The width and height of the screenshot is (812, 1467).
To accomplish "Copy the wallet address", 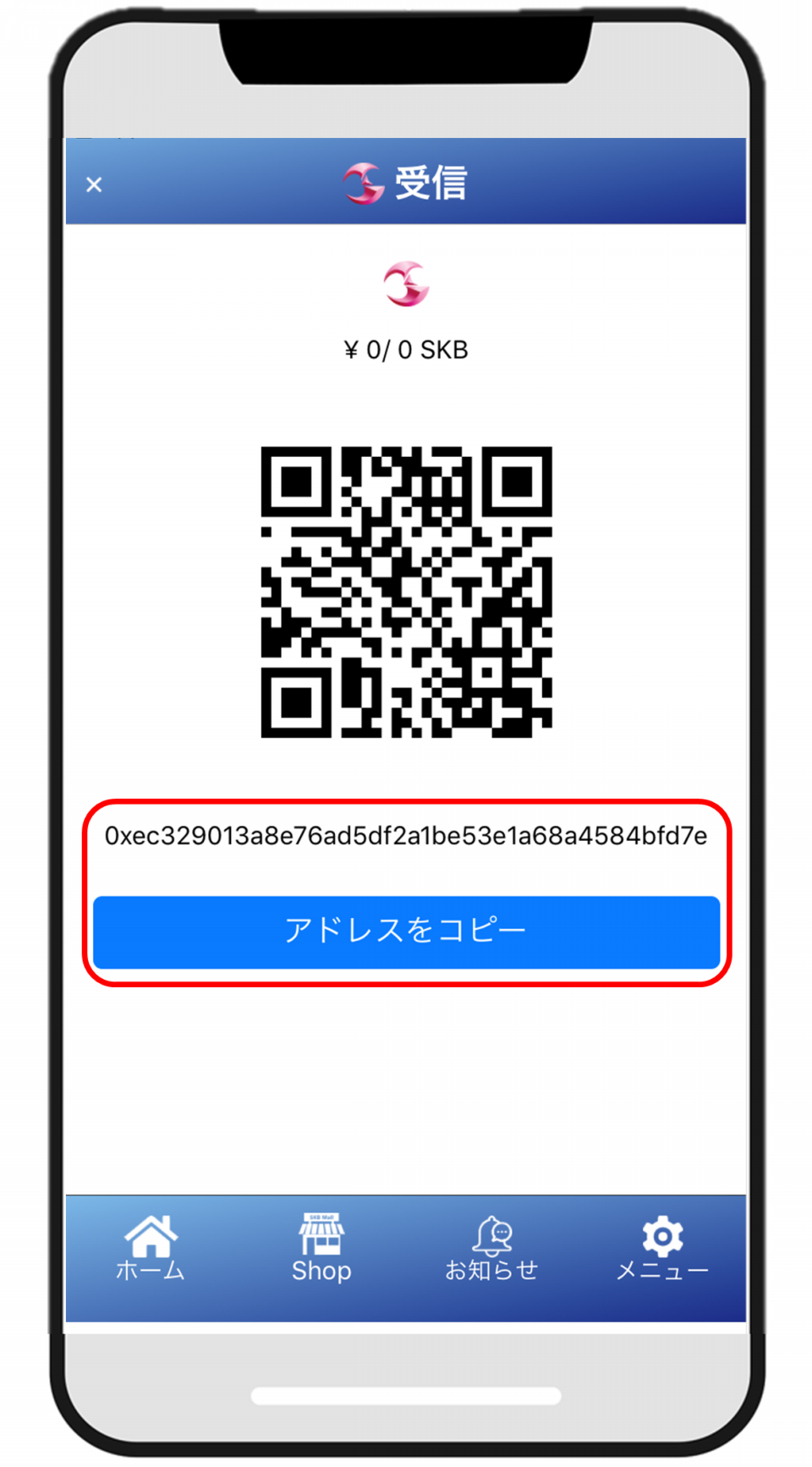I will 406,931.
